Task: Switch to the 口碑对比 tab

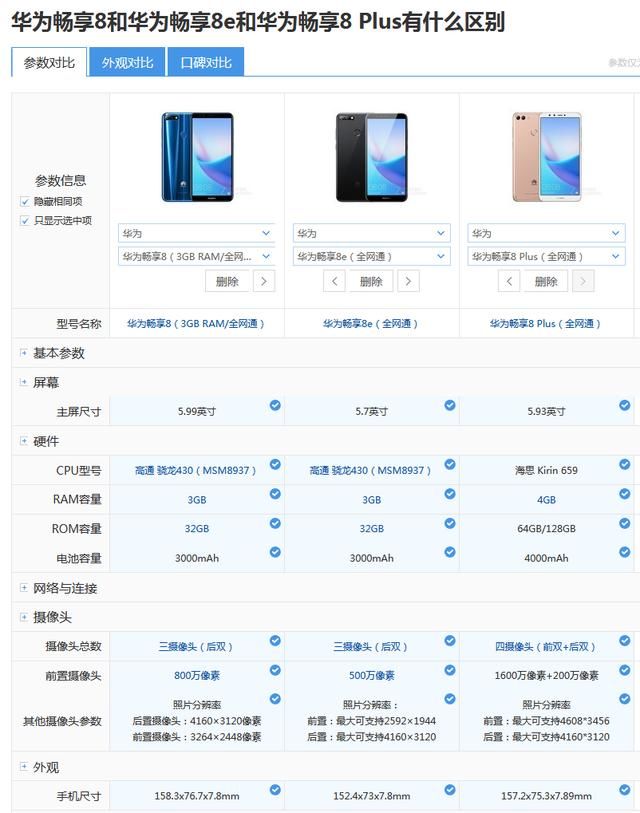Action: click(x=205, y=62)
